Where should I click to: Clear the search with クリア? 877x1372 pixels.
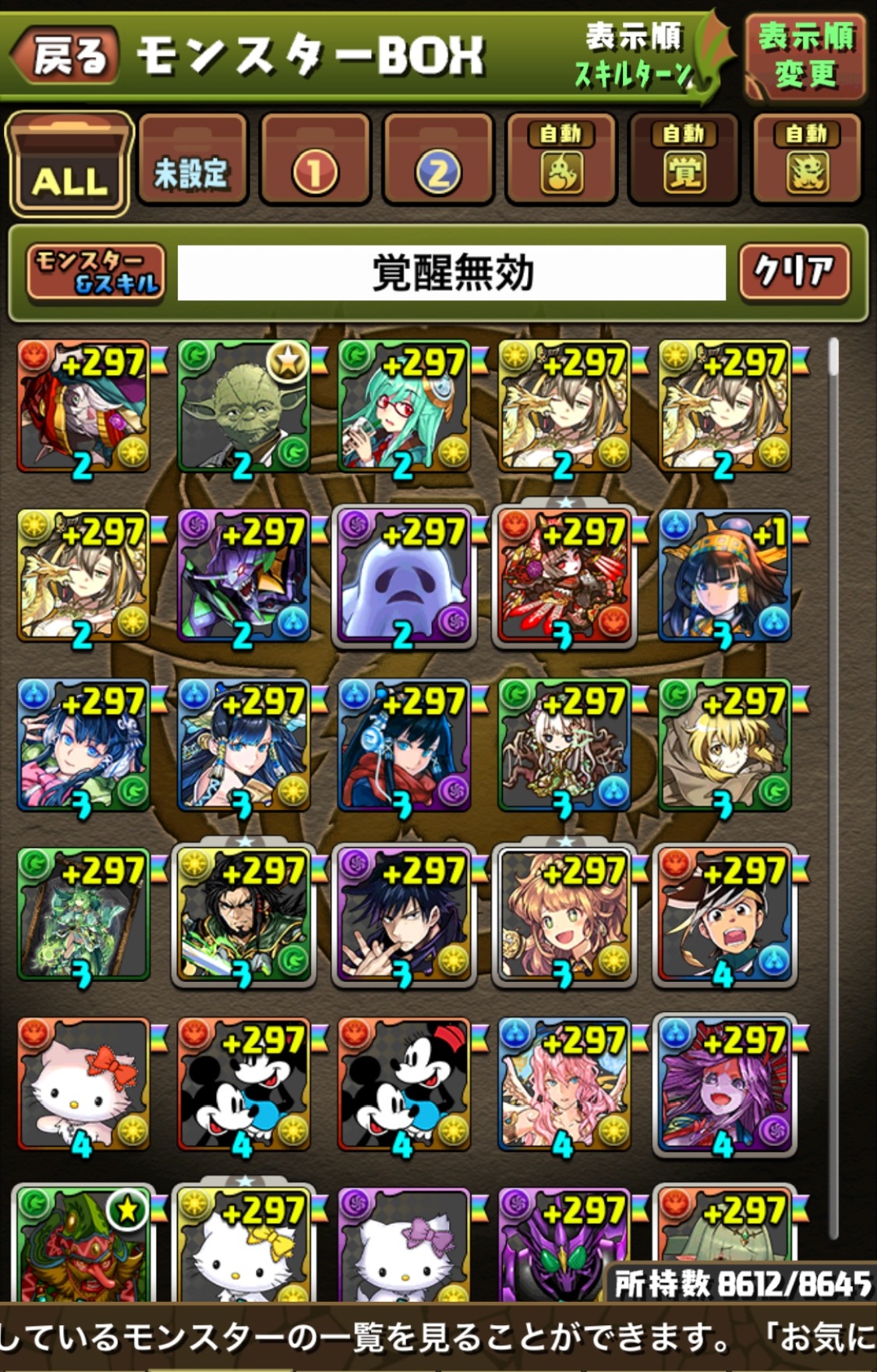pyautogui.click(x=794, y=272)
